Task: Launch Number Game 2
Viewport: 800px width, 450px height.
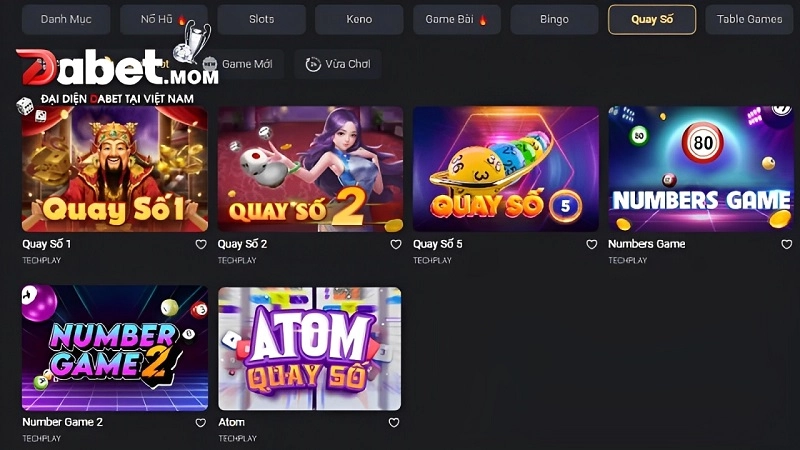Action: (115, 347)
